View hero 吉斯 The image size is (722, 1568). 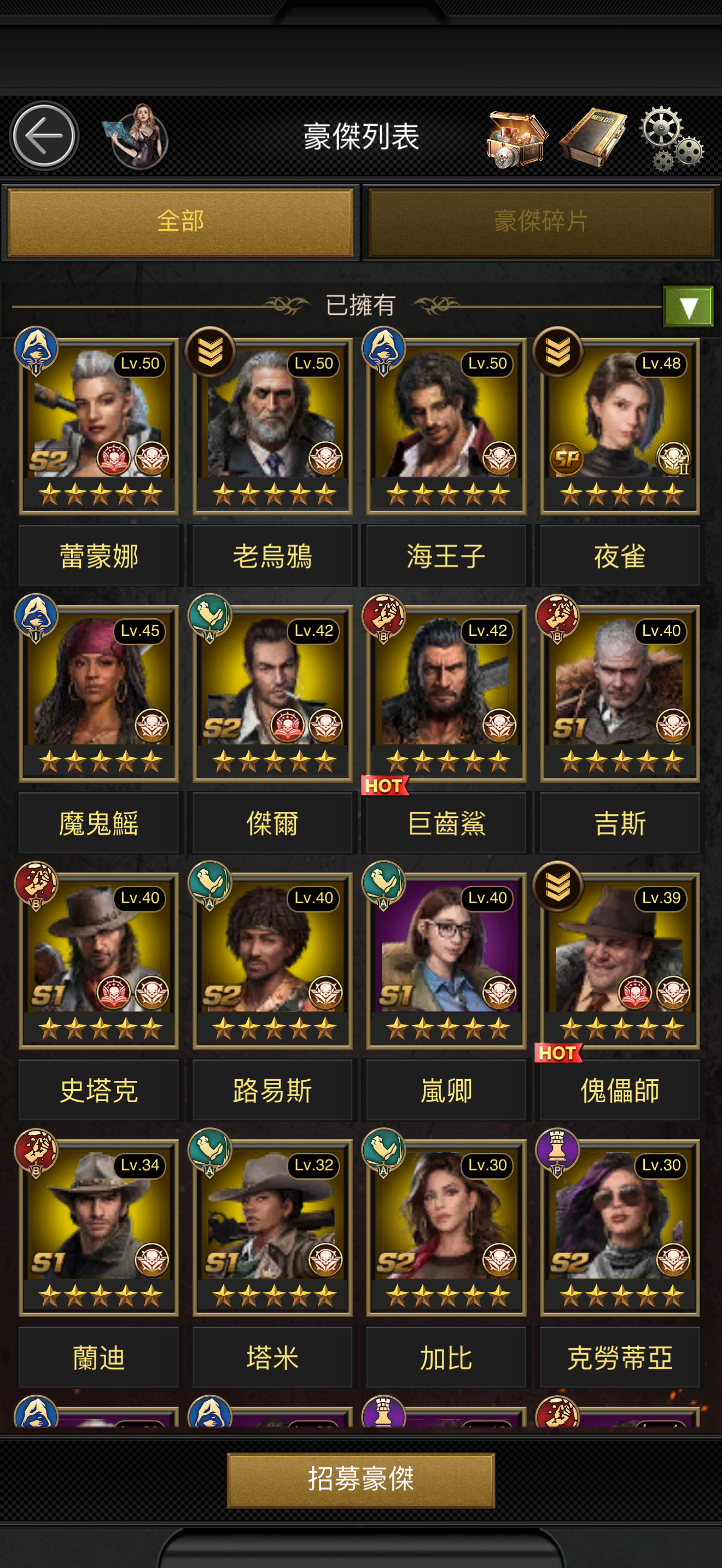(x=619, y=693)
